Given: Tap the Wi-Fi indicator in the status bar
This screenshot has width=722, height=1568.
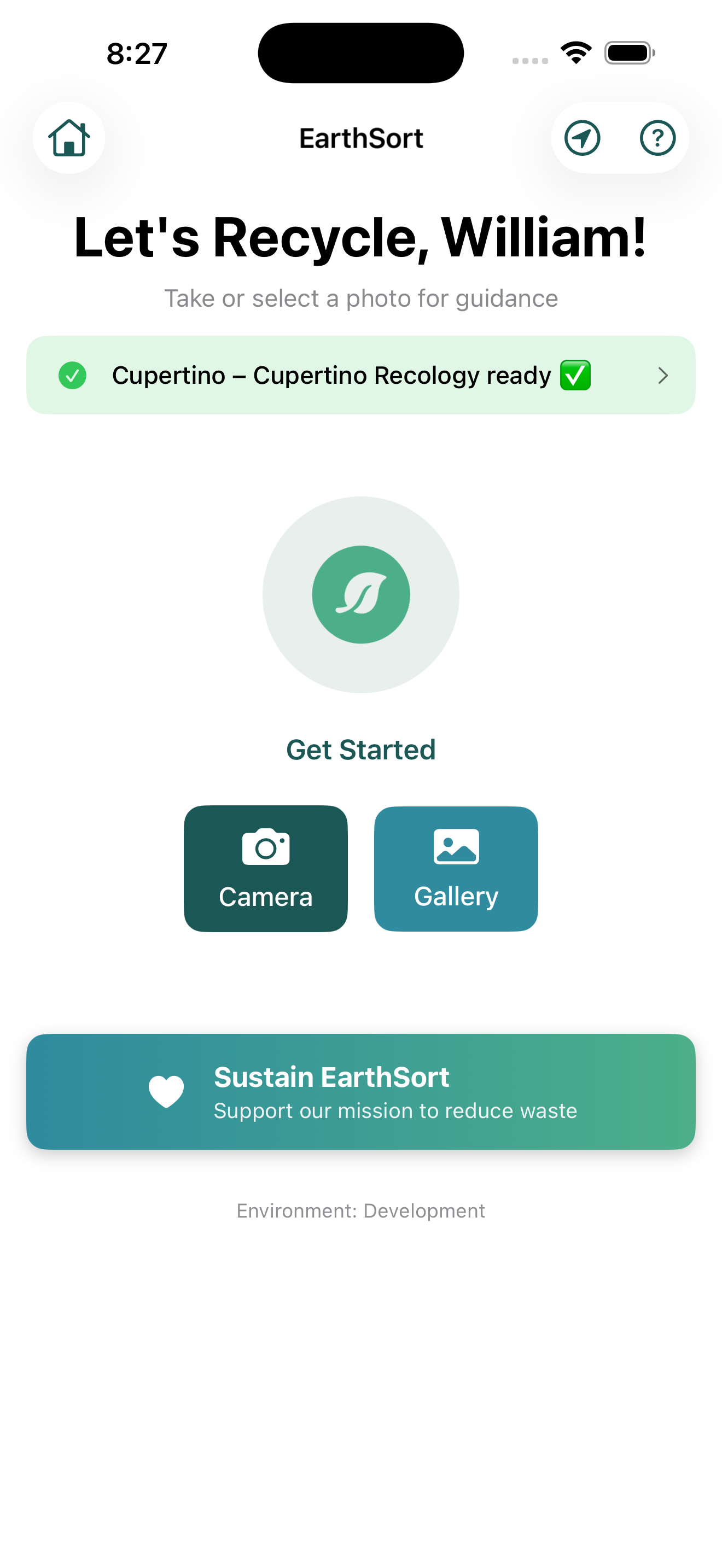Looking at the screenshot, I should tap(575, 52).
